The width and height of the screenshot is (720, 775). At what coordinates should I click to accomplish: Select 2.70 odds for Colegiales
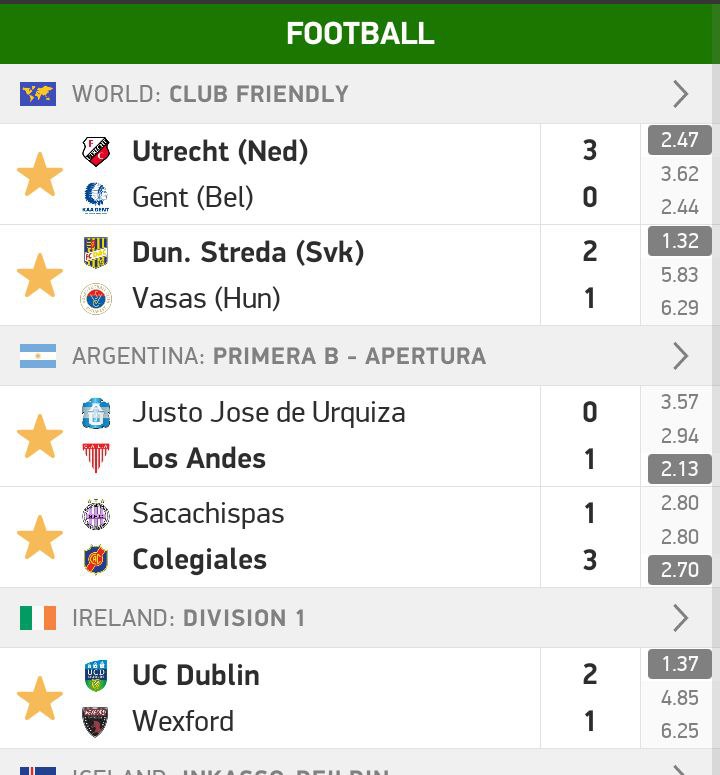coord(679,570)
